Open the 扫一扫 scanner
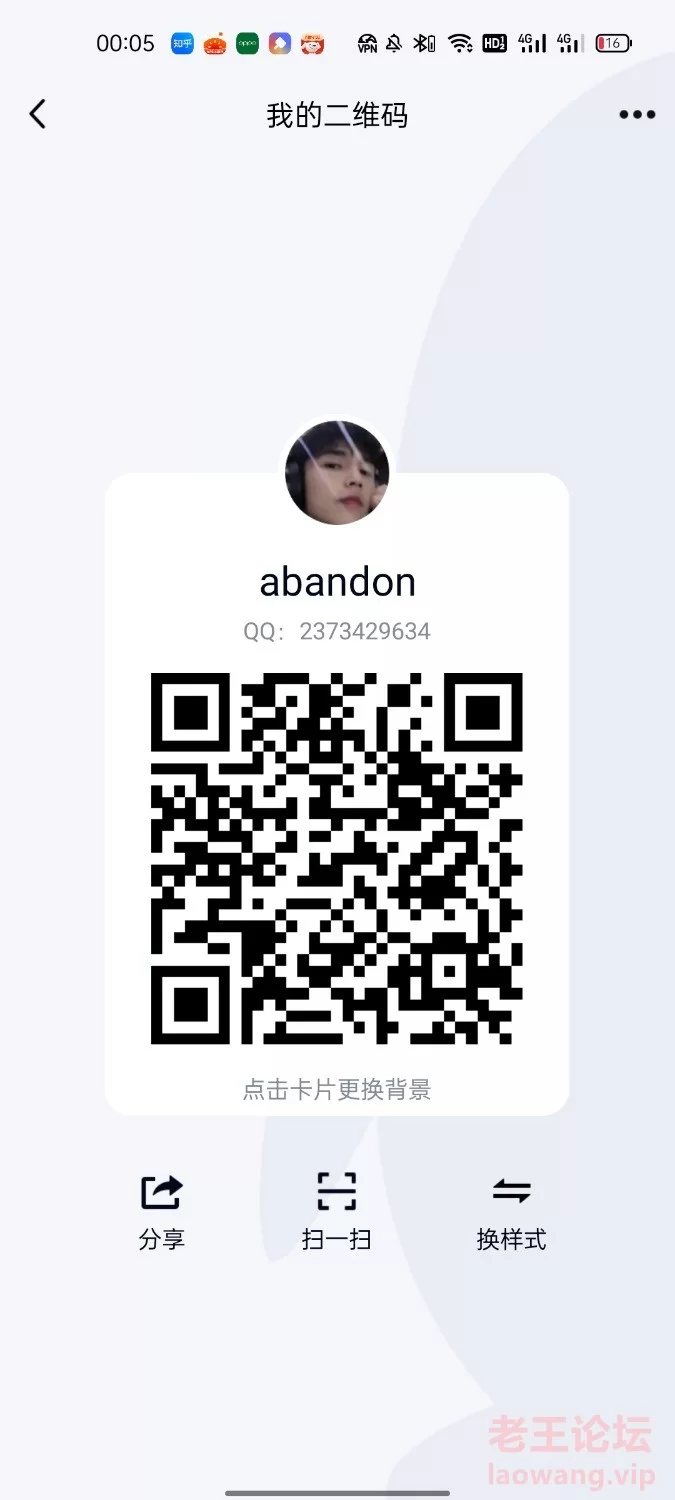675x1500 pixels. click(x=337, y=1212)
